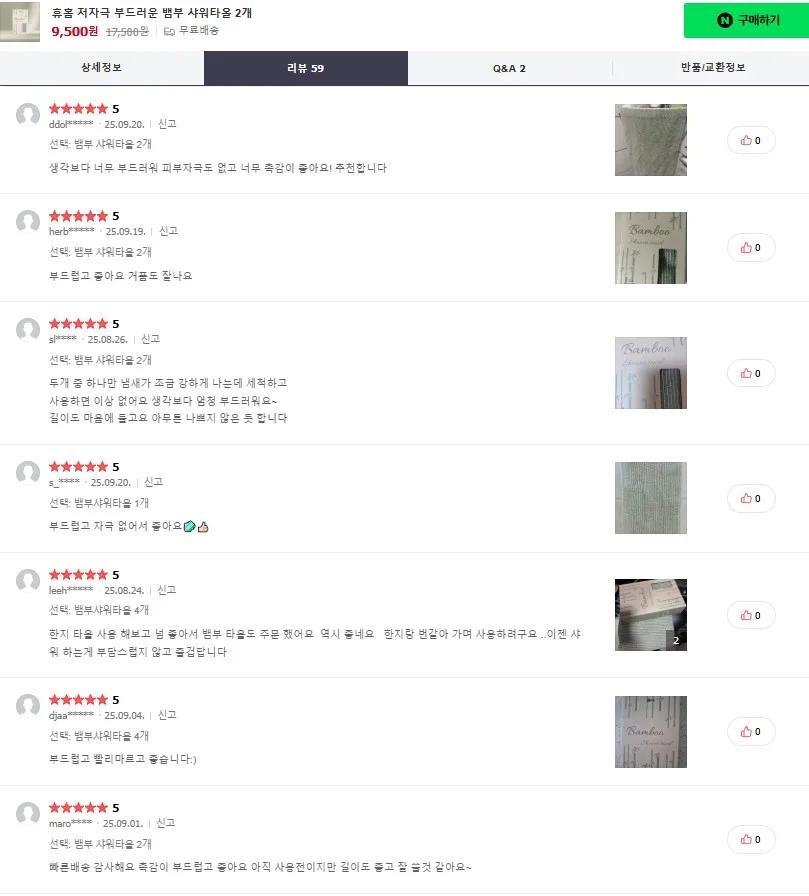
Task: Like the review by maro****
Action: point(751,840)
